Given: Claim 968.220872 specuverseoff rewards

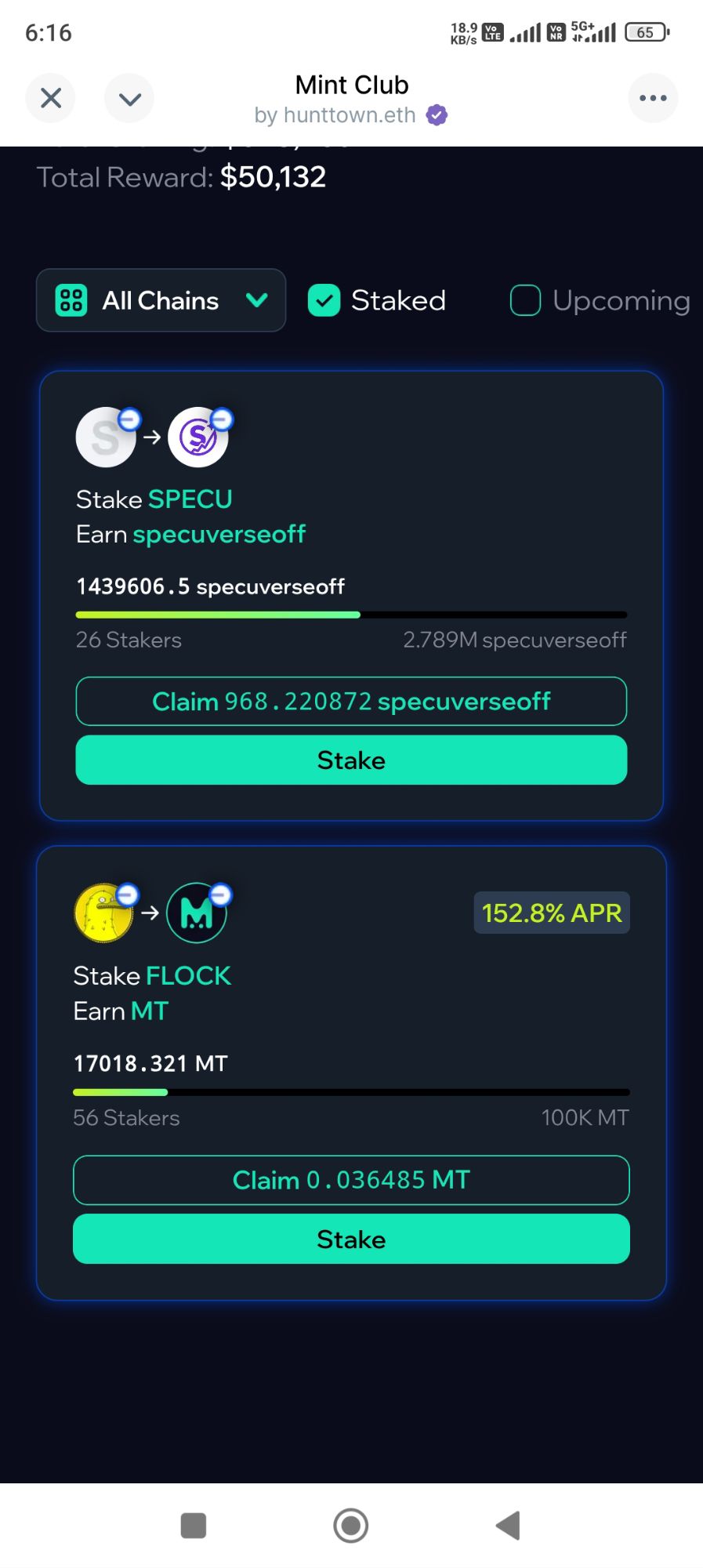Looking at the screenshot, I should point(351,702).
